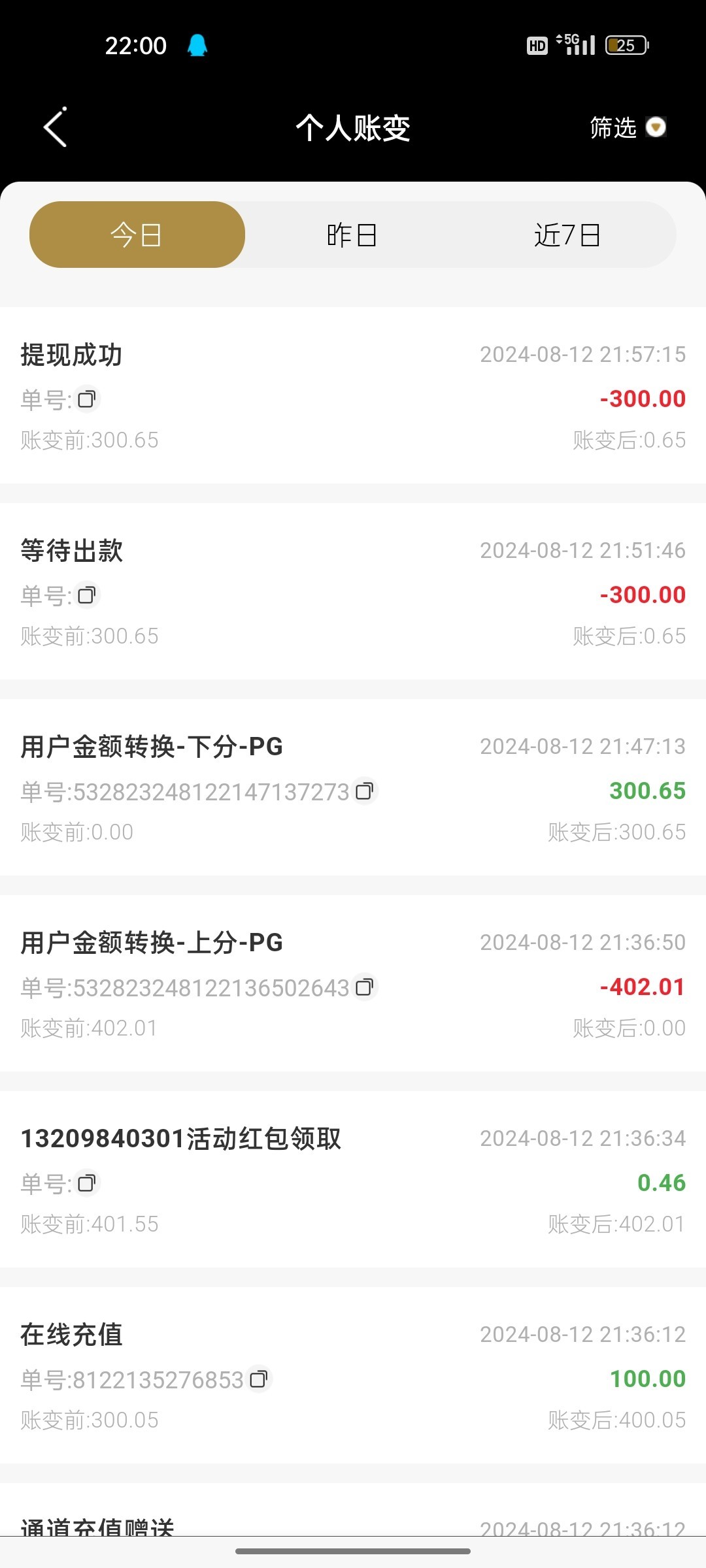The width and height of the screenshot is (706, 1568).
Task: Open the 筛选 filter dropdown
Action: 627,127
